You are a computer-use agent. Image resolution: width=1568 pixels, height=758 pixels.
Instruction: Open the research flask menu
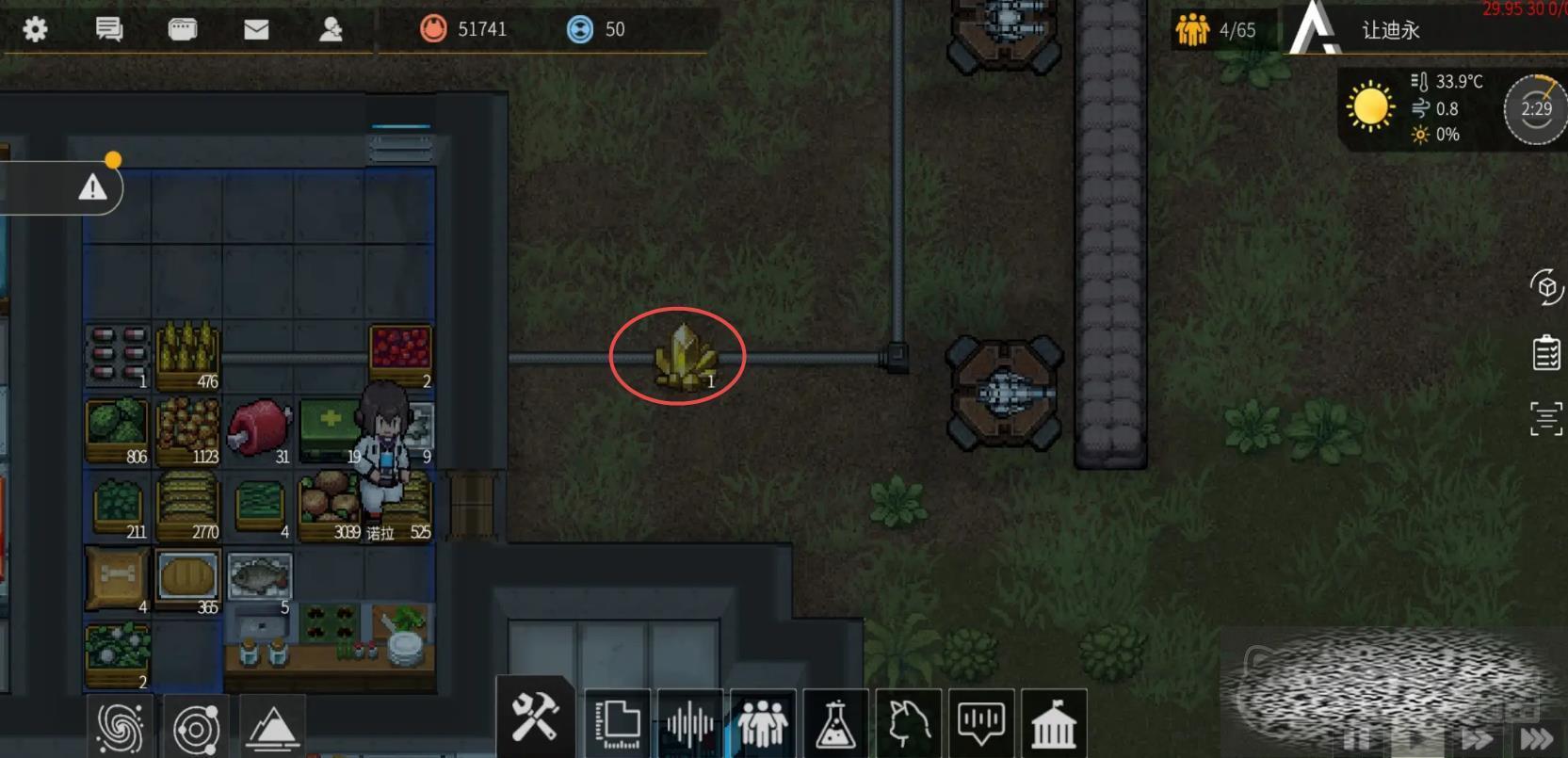click(x=835, y=724)
